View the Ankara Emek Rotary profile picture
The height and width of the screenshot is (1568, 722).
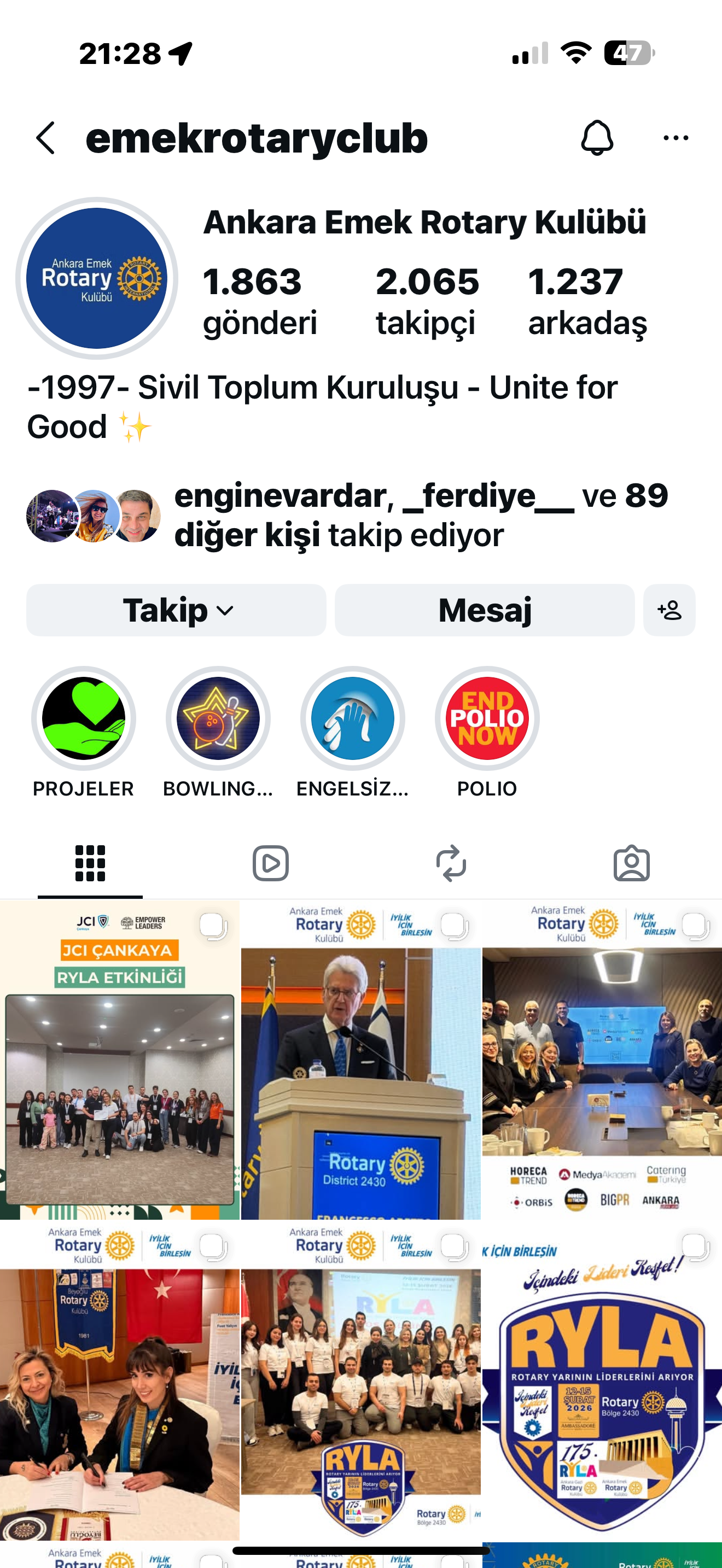pos(97,278)
